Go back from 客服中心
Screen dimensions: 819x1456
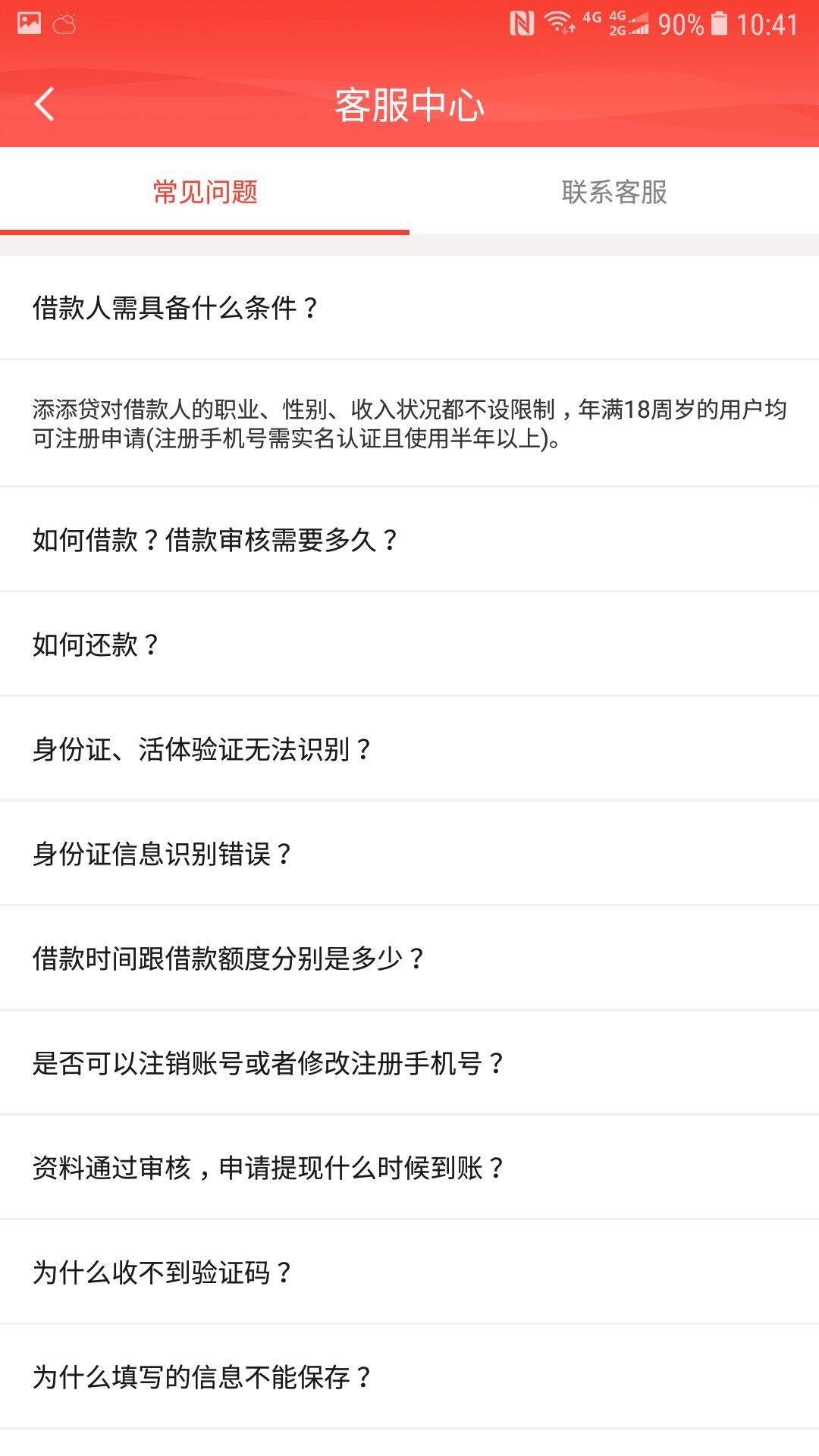pyautogui.click(x=45, y=104)
